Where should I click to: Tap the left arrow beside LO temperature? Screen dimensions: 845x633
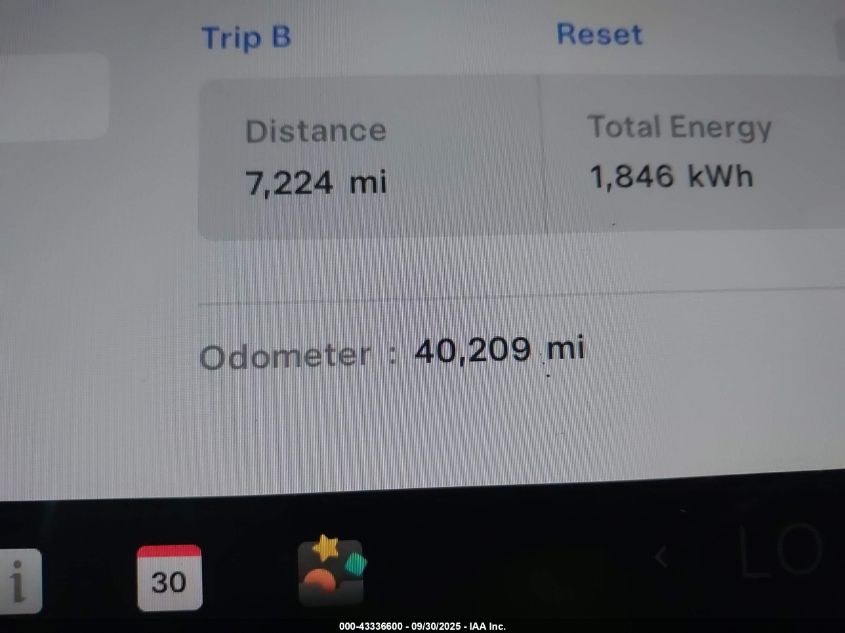pyautogui.click(x=661, y=558)
